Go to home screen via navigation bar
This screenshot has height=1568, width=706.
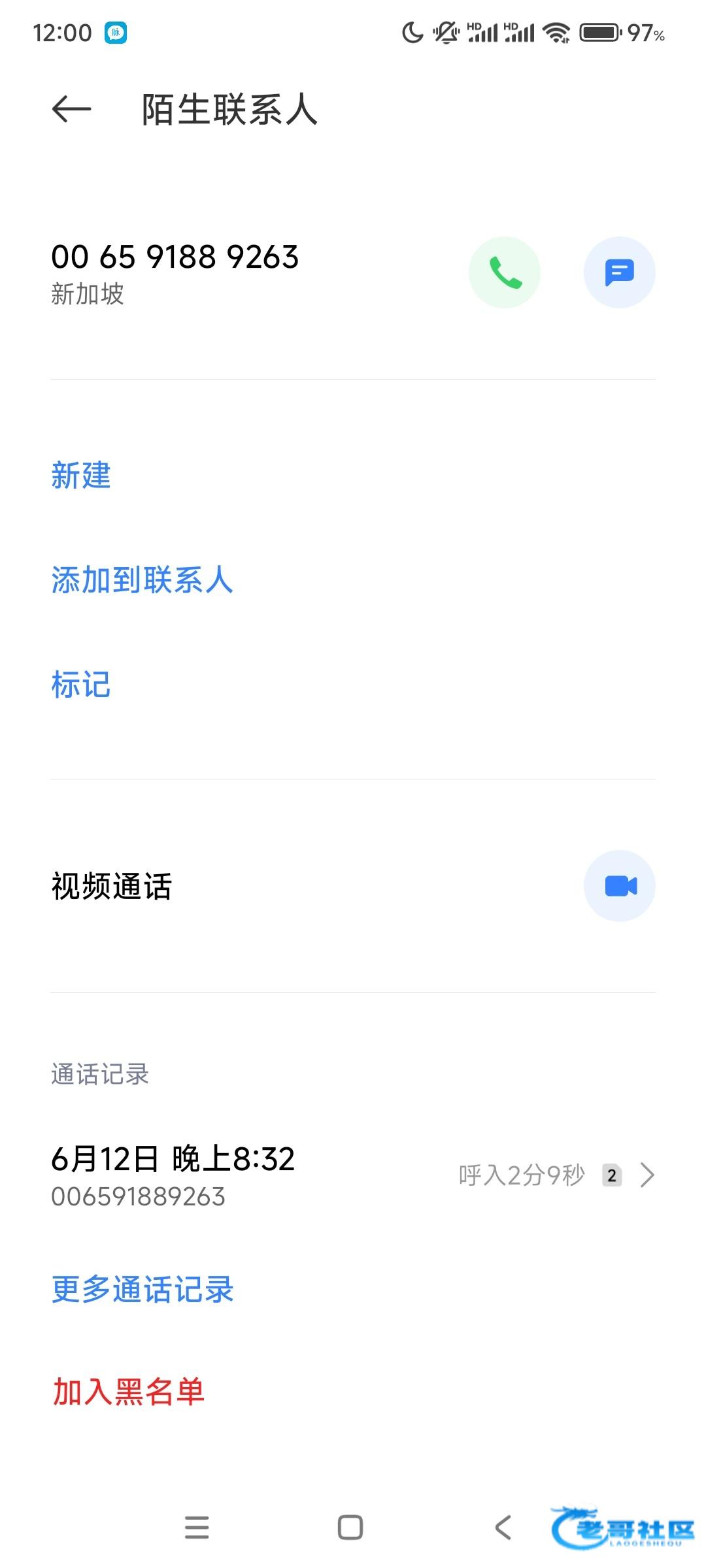click(350, 1527)
